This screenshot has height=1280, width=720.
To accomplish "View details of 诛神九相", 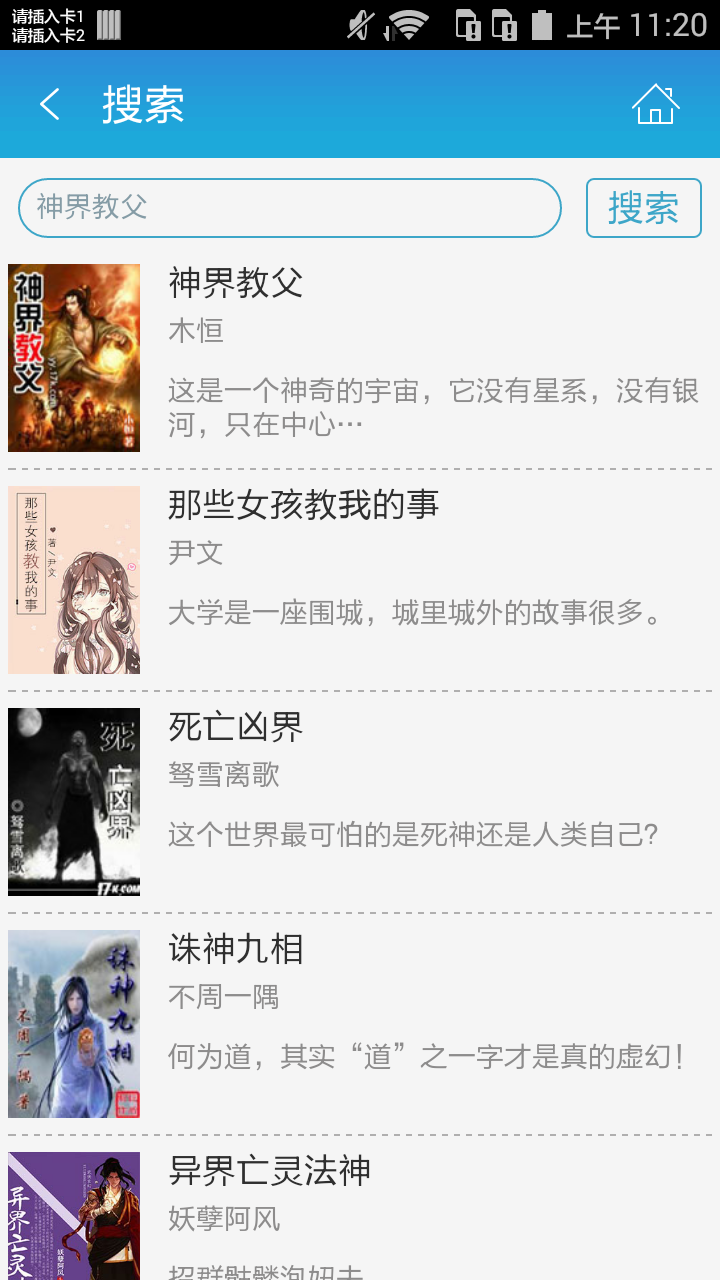I will pos(360,1024).
